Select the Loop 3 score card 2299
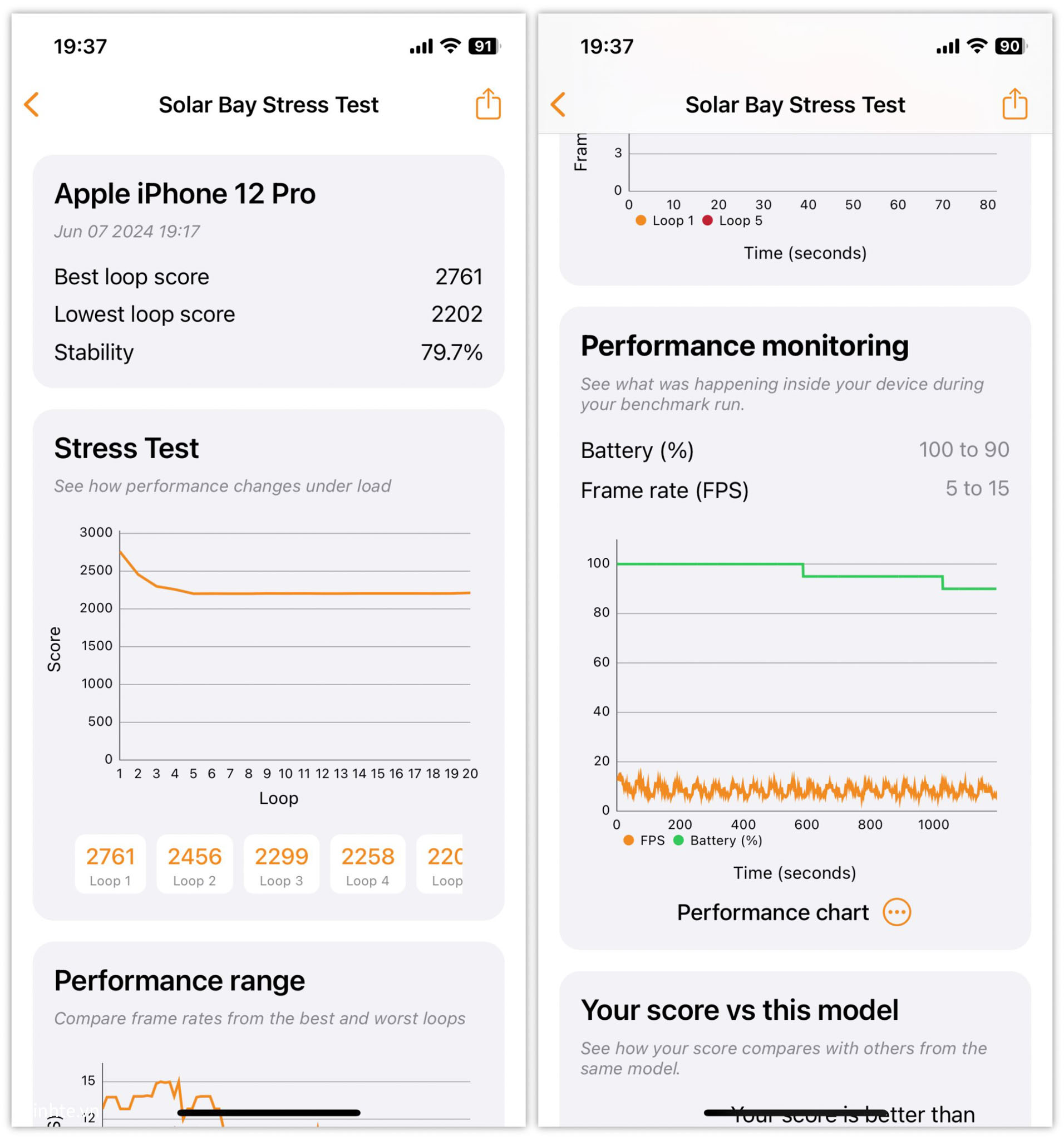Screen dimensions: 1064x1140 pos(281,864)
